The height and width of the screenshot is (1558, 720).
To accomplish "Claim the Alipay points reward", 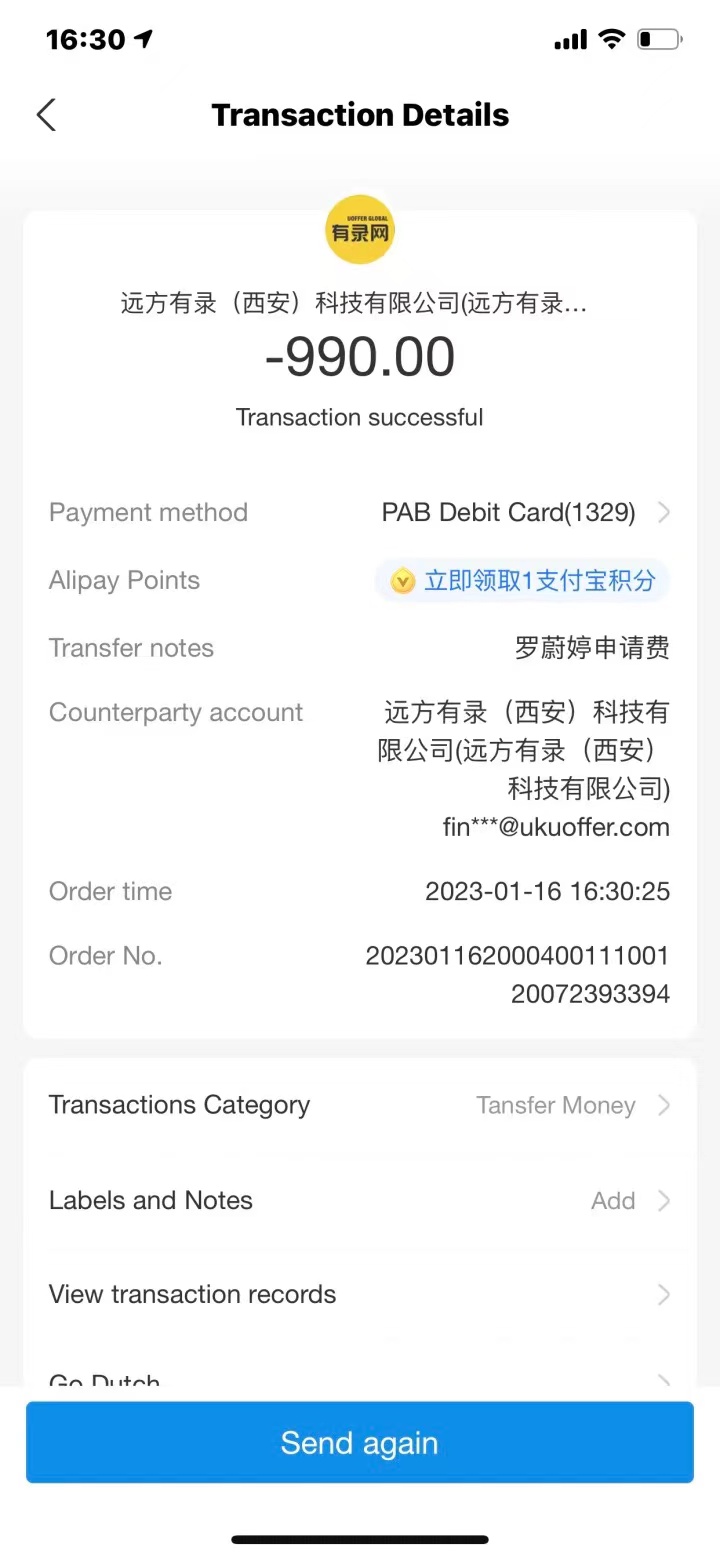I will (522, 581).
